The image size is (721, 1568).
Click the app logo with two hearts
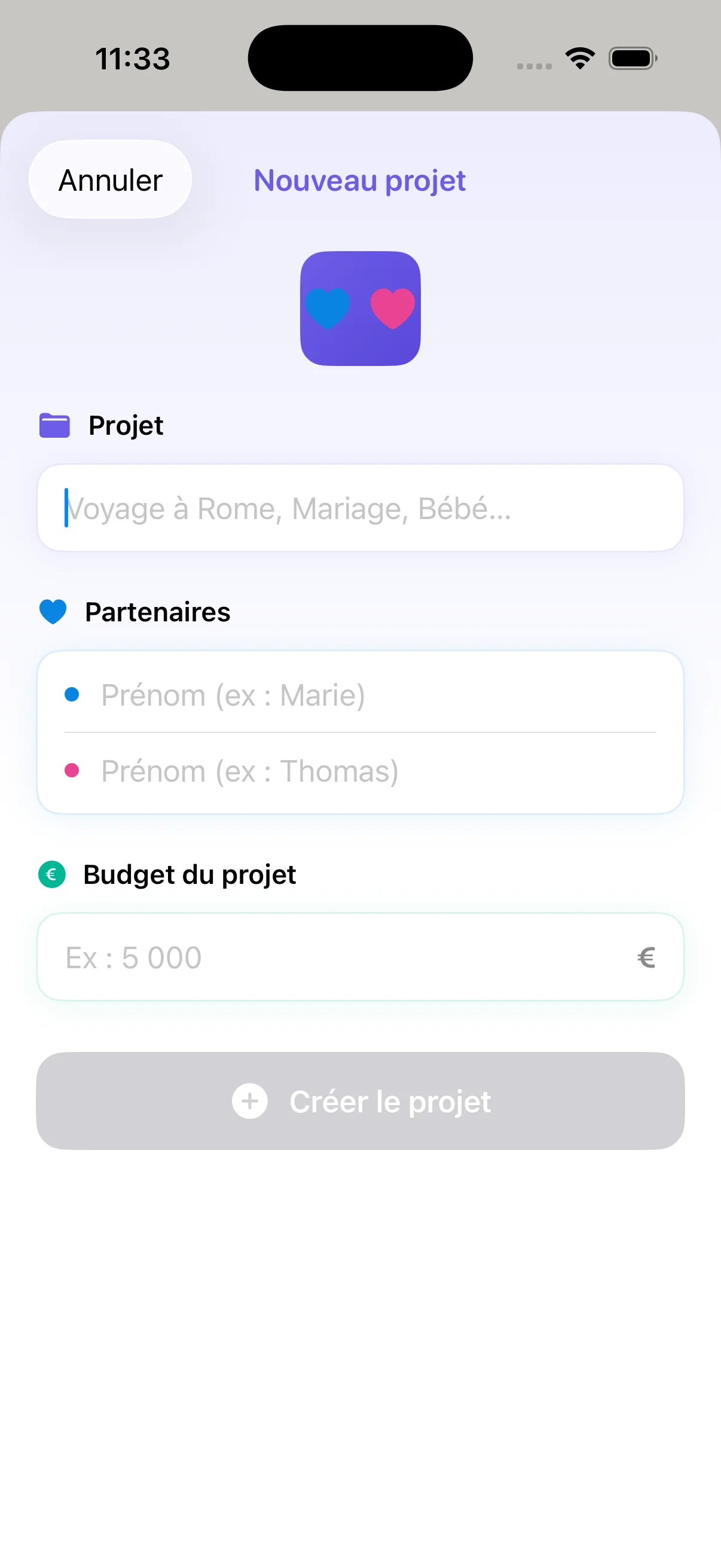pyautogui.click(x=360, y=309)
